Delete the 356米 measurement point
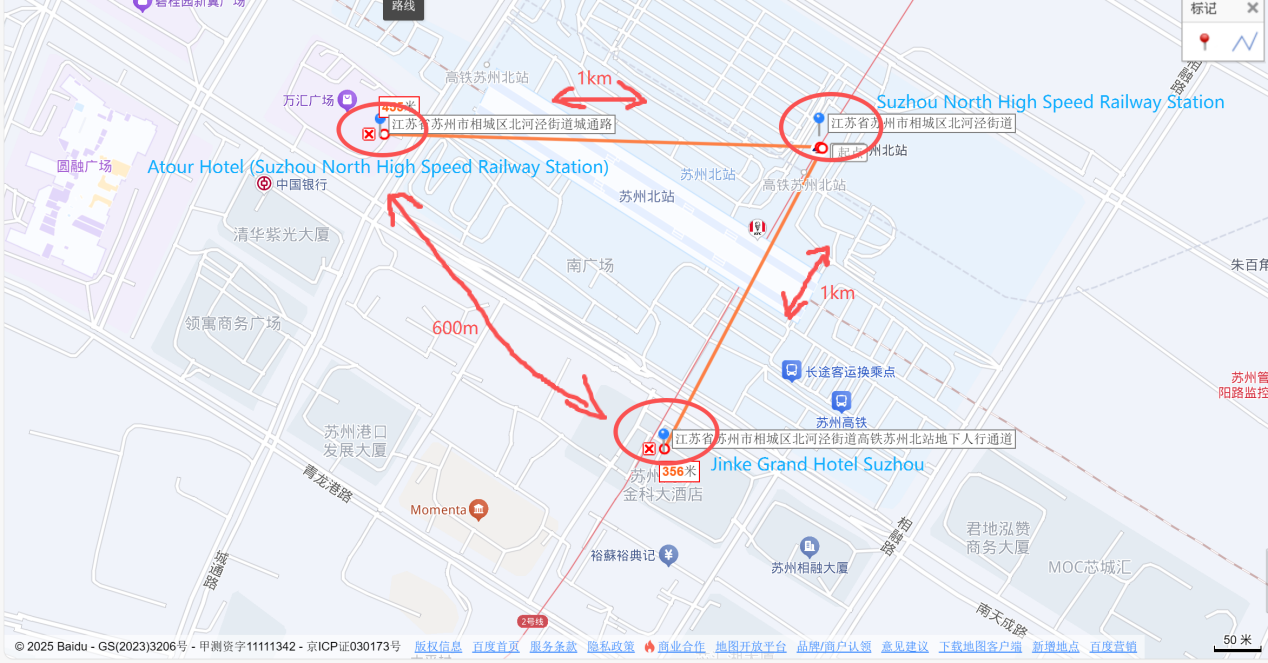Image resolution: width=1268 pixels, height=663 pixels. click(x=649, y=449)
